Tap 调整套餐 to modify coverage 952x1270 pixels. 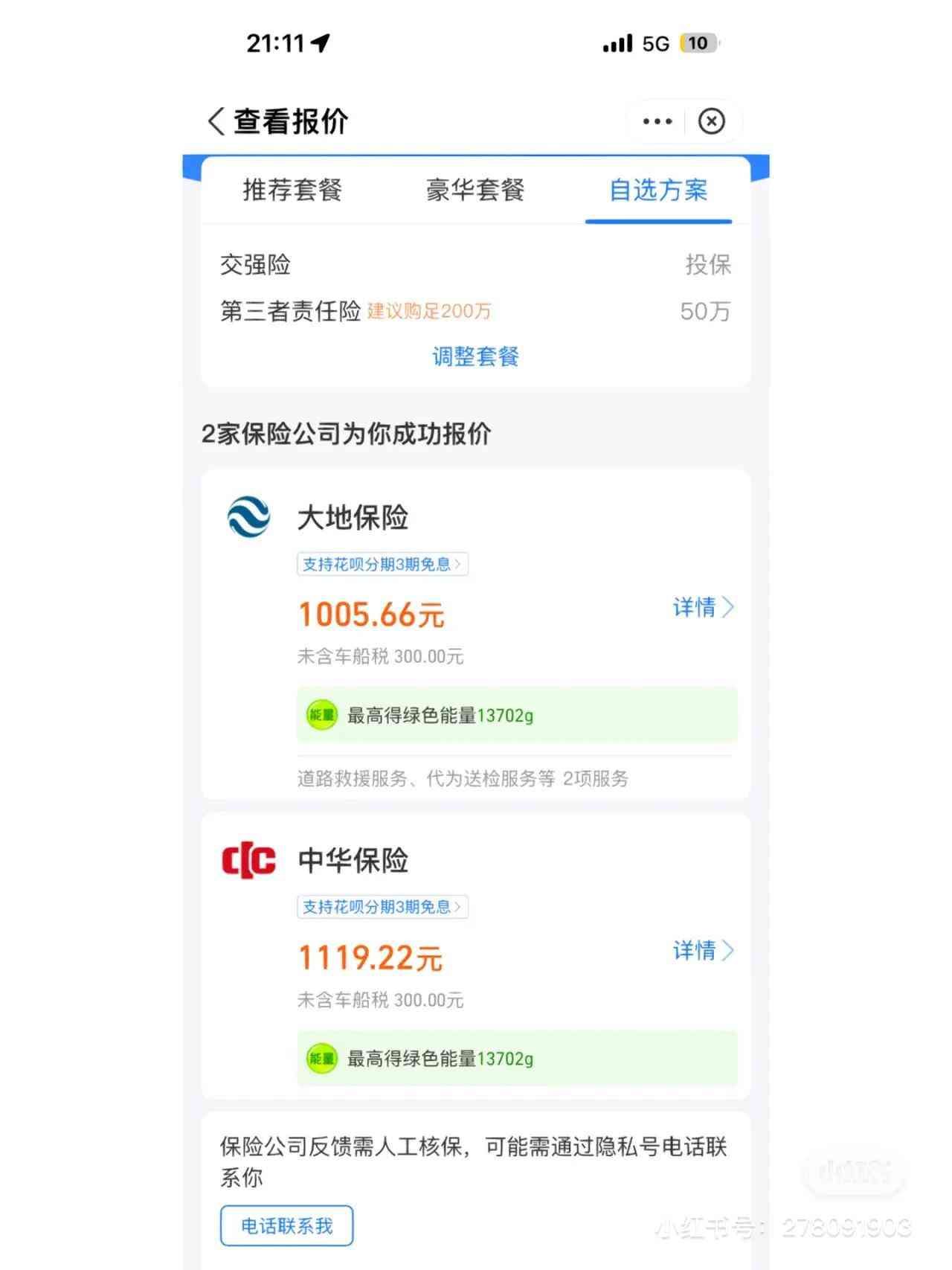(x=475, y=356)
